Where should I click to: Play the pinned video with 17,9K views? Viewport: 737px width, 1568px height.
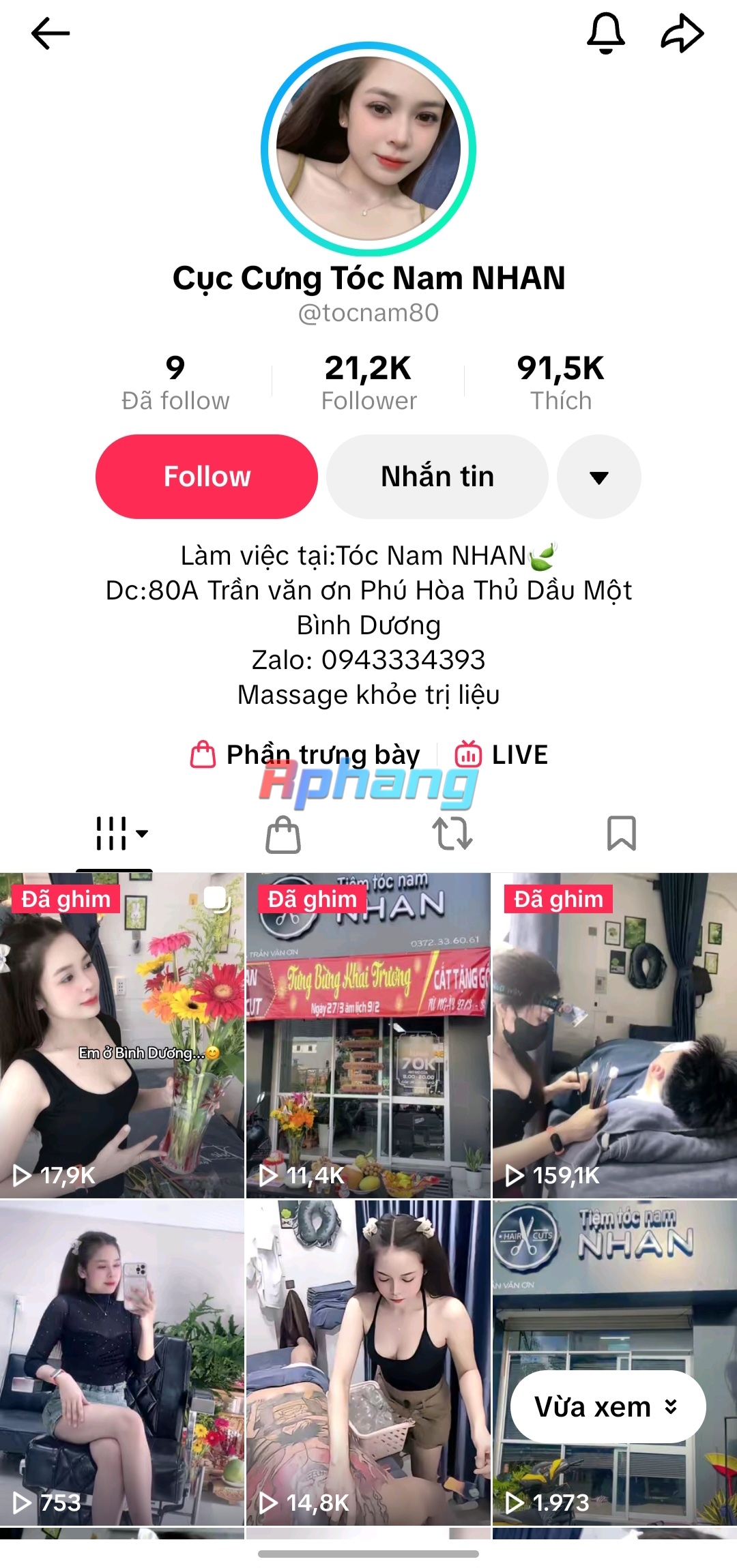122,1035
